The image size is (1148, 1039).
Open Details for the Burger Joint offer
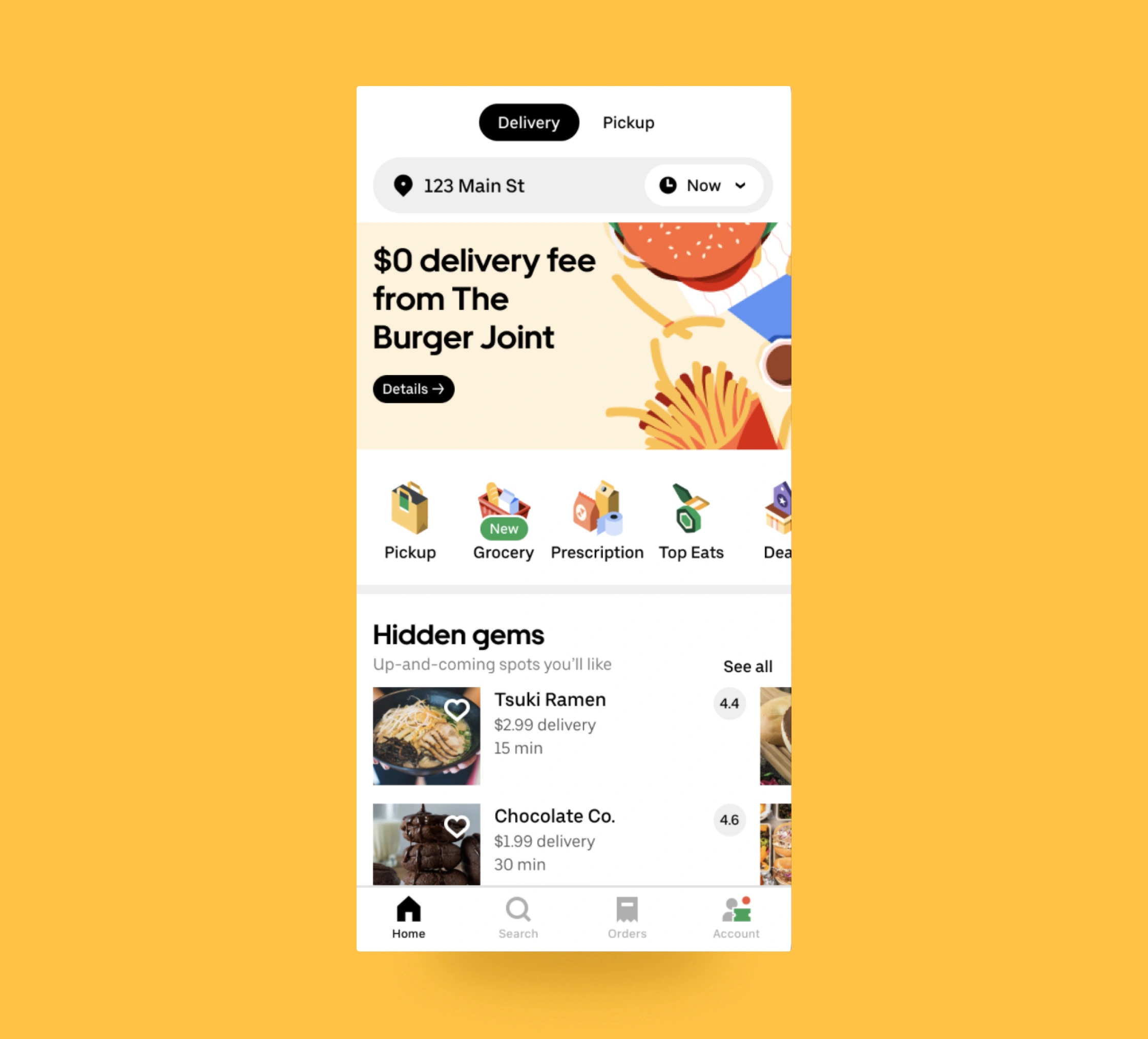tap(413, 389)
